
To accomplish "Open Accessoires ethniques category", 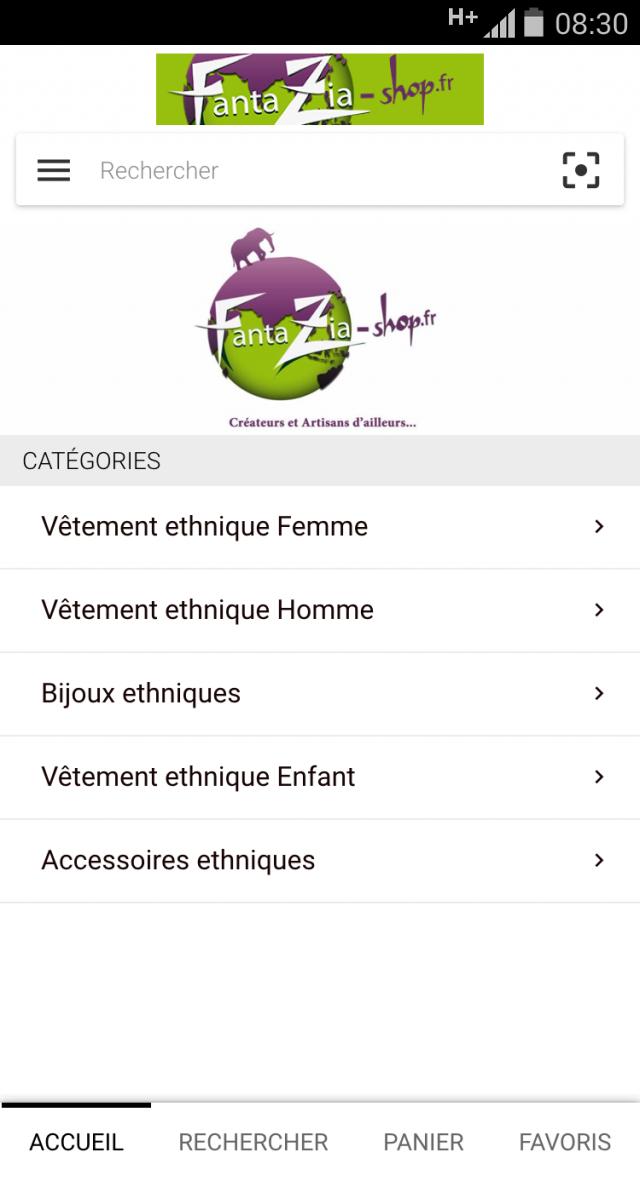I will point(320,860).
